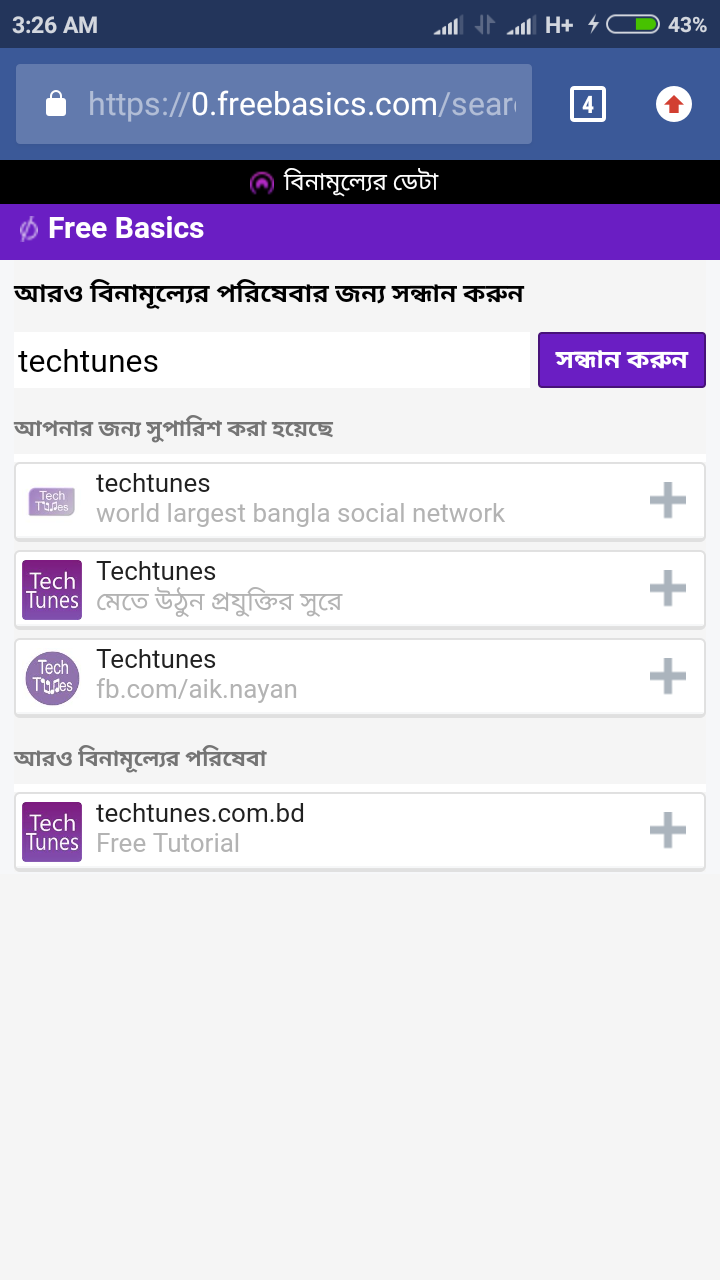Open Techtunes fb.com/aik.nayan result

tap(300, 675)
